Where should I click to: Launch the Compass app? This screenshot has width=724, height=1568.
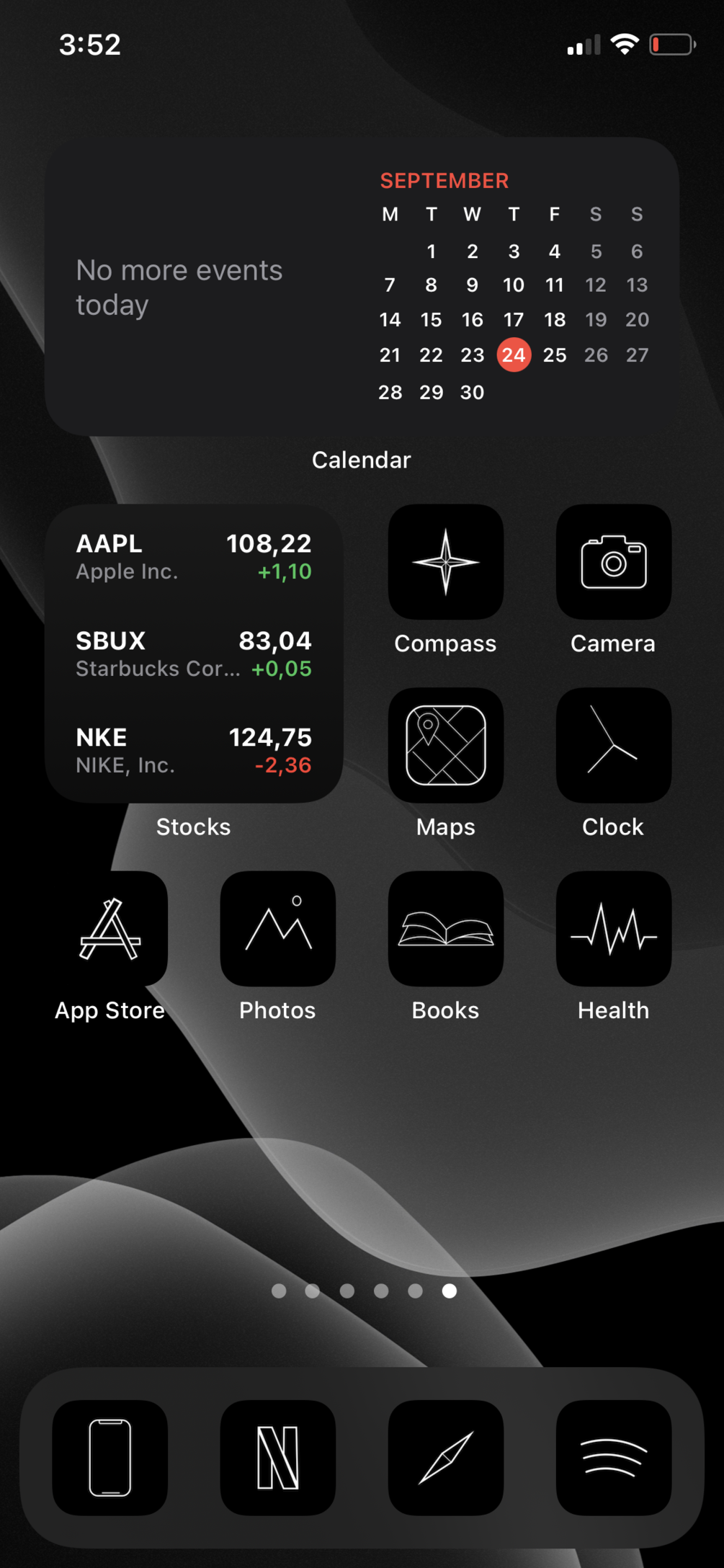(445, 562)
